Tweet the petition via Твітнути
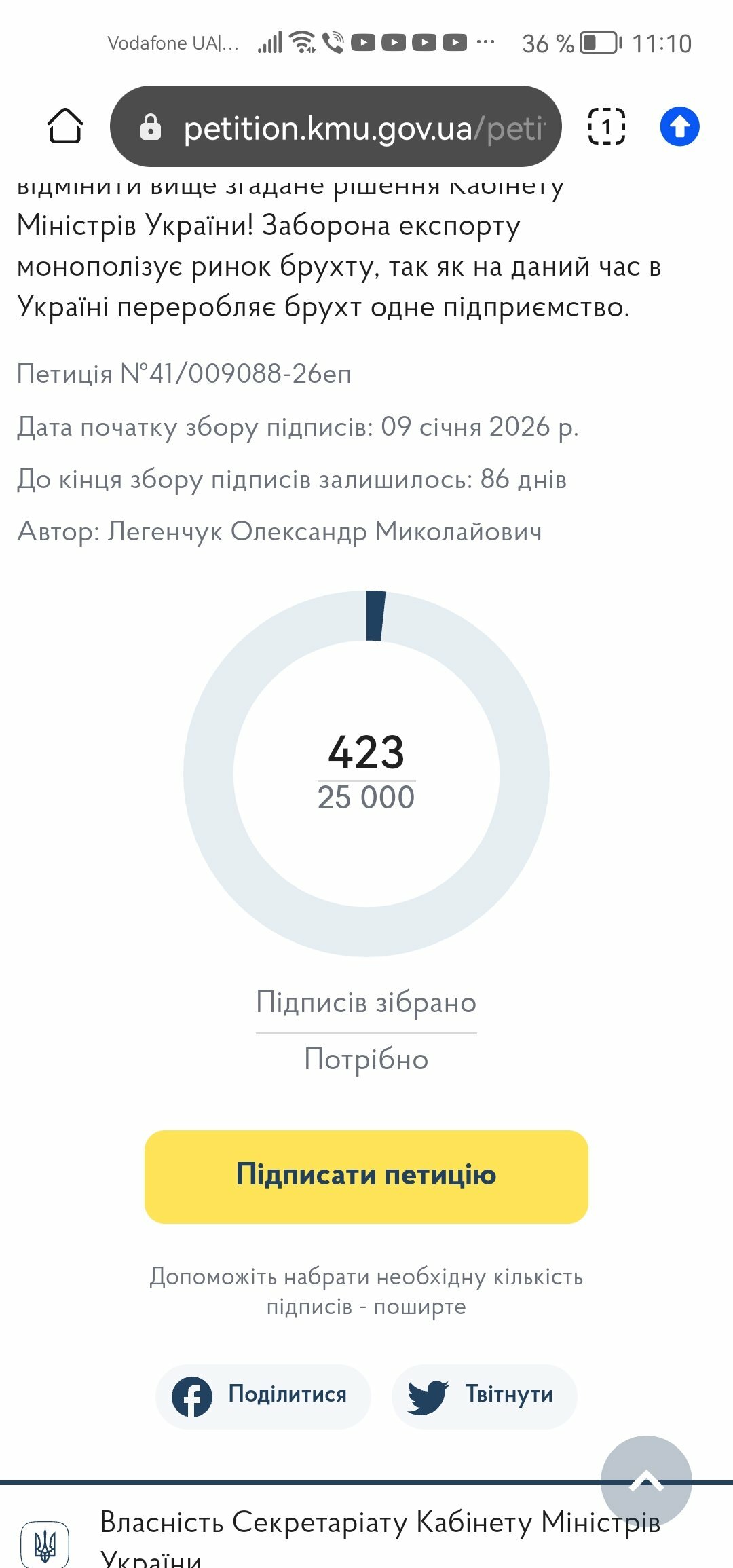This screenshot has width=733, height=1568. pyautogui.click(x=484, y=1396)
